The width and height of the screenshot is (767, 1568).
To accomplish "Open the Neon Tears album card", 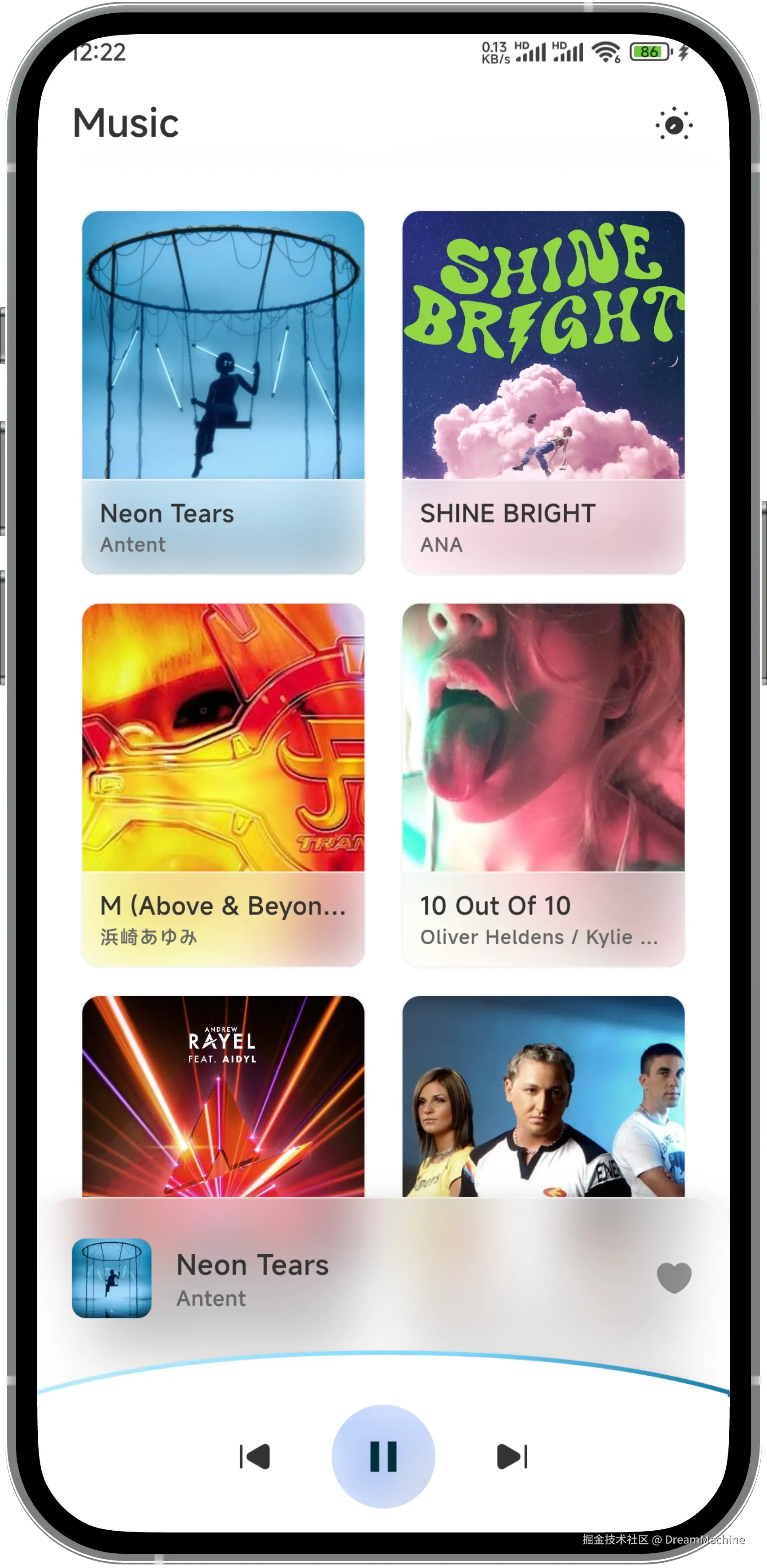I will pos(223,392).
